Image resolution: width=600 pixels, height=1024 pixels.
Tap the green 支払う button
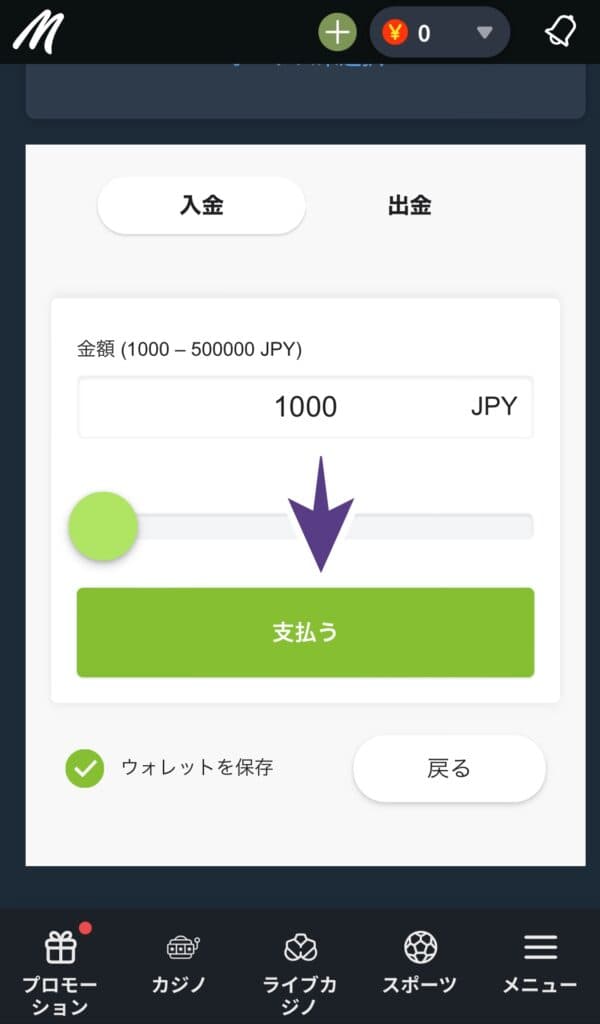[x=305, y=632]
